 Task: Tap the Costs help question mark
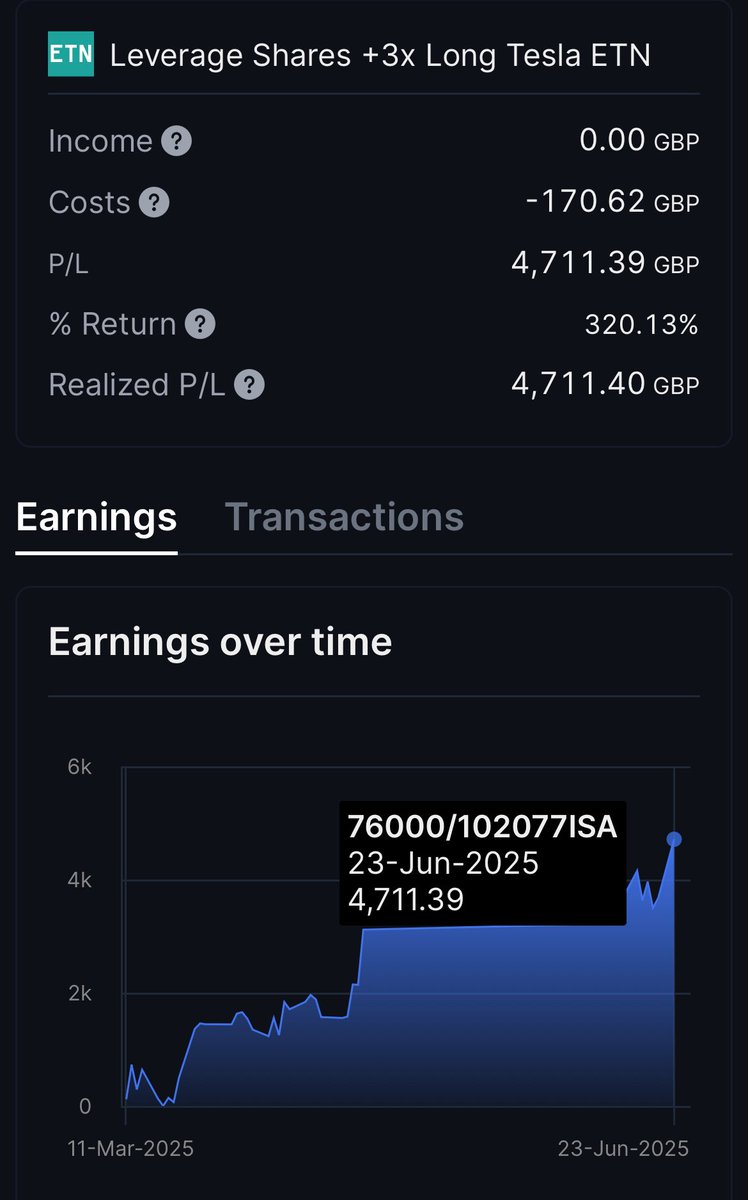[154, 203]
